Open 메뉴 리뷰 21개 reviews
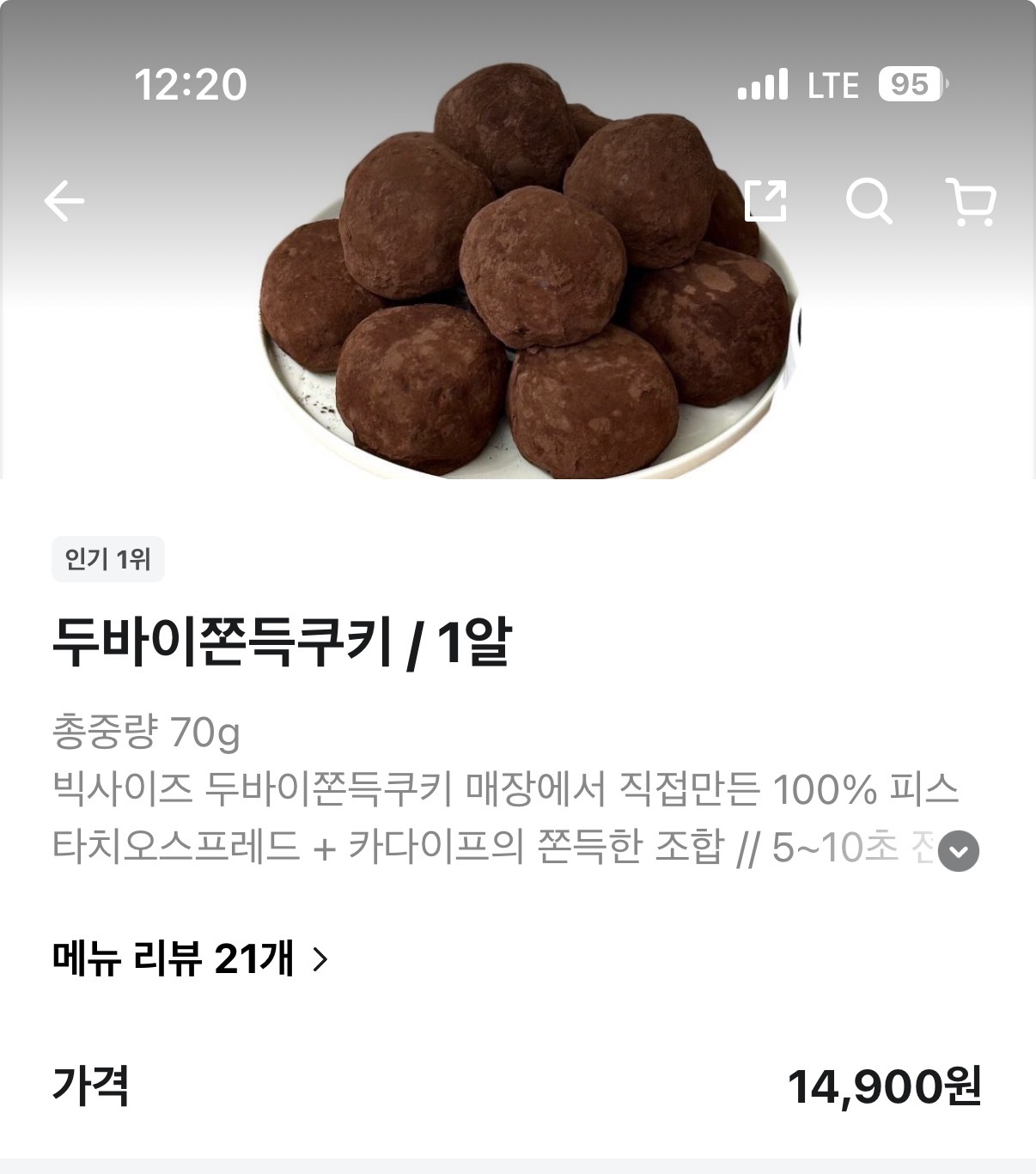1036x1174 pixels. point(191,958)
